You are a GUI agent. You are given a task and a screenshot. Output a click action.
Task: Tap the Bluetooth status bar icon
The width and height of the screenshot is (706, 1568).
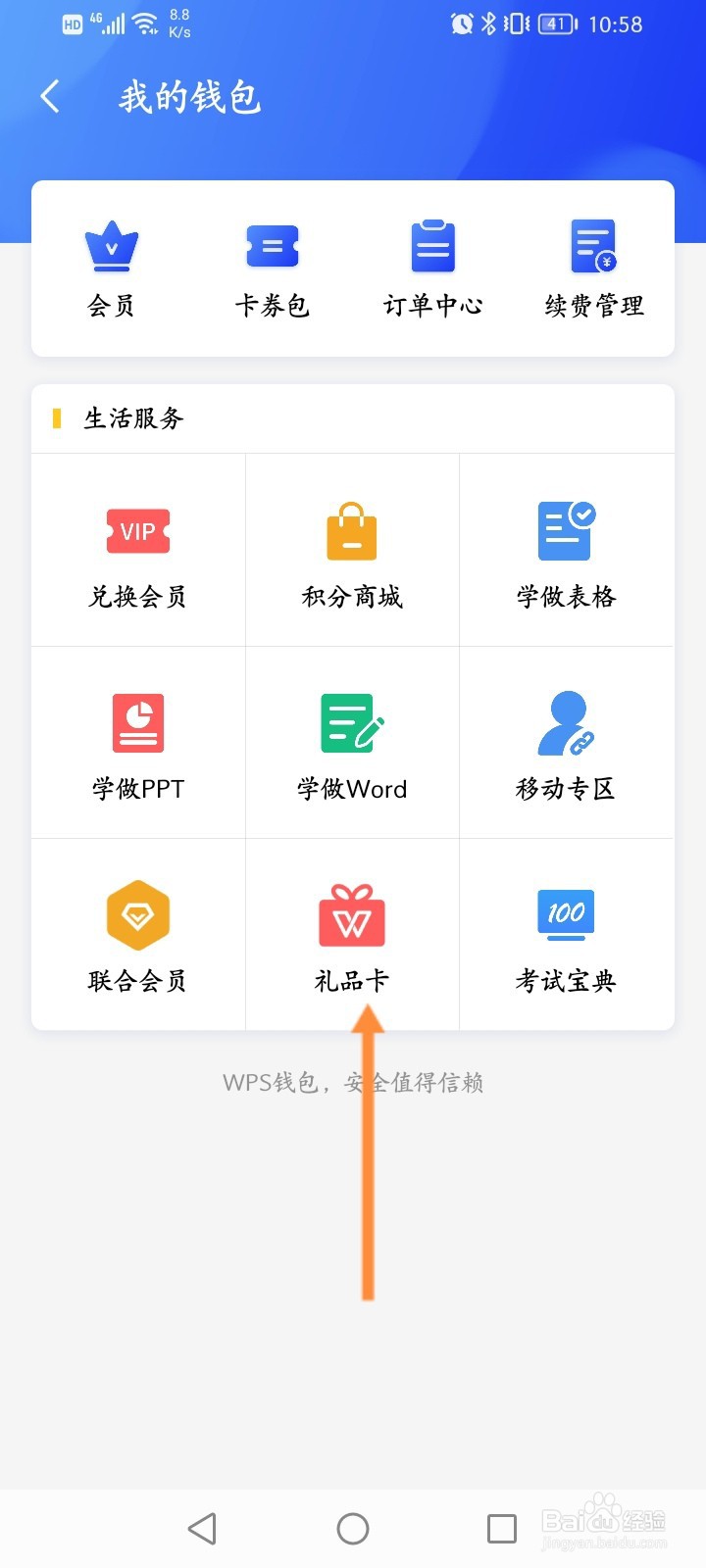click(x=486, y=24)
